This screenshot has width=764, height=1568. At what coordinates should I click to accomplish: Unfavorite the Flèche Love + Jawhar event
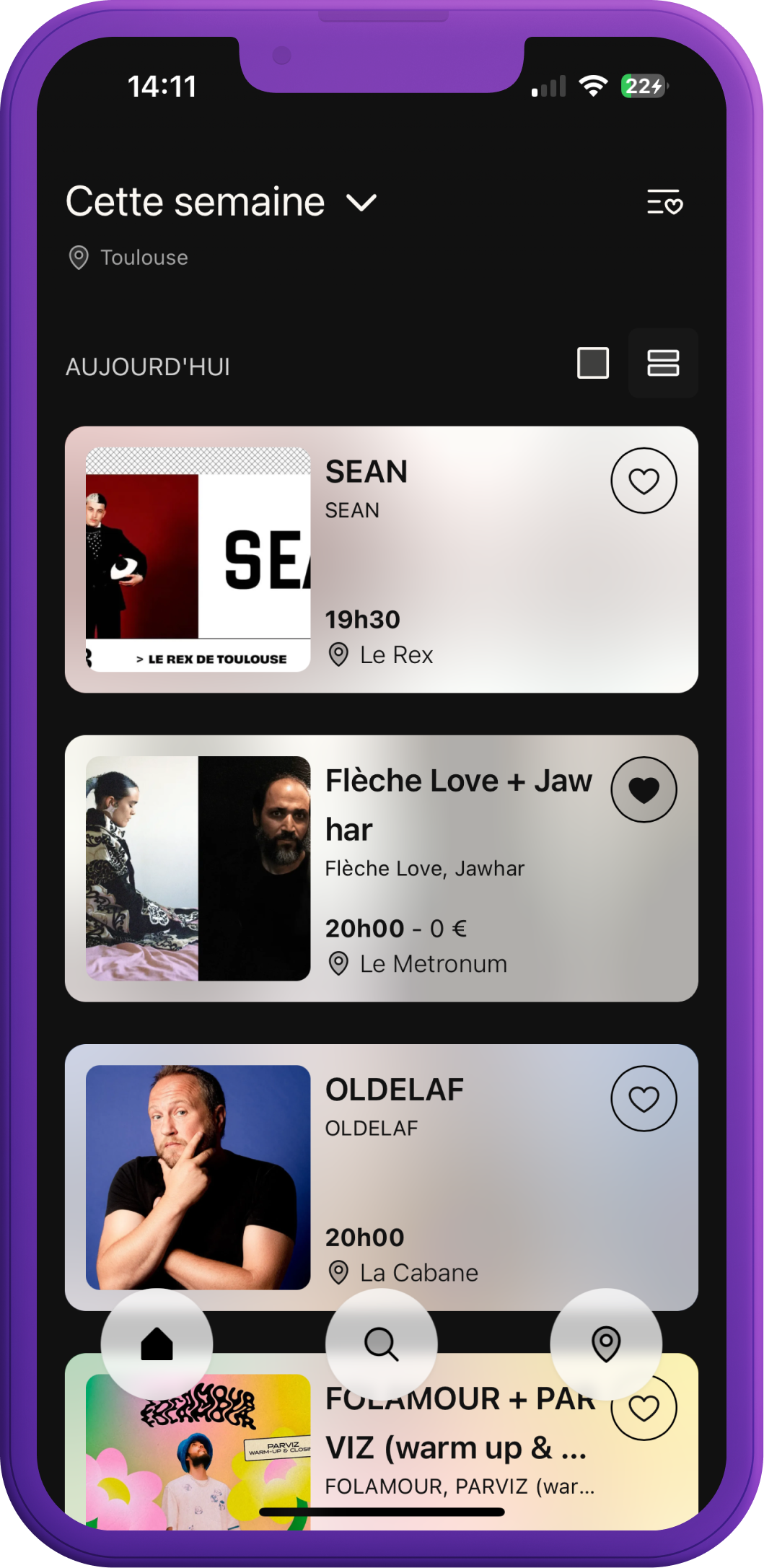(644, 790)
